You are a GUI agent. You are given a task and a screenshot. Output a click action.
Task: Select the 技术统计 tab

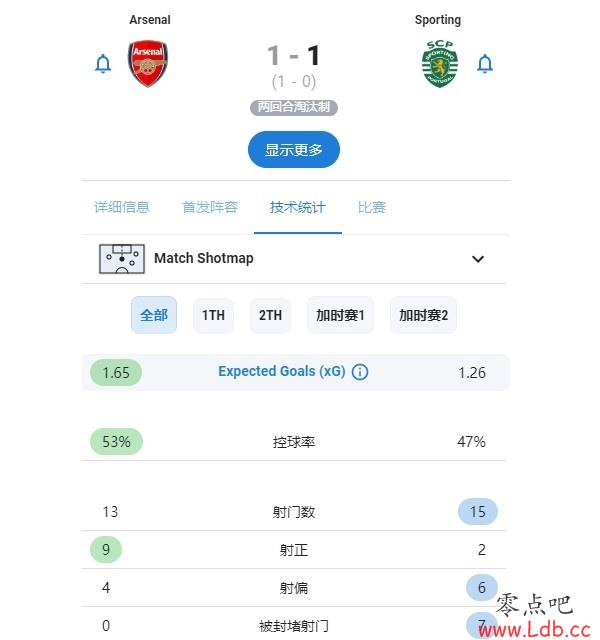point(297,207)
